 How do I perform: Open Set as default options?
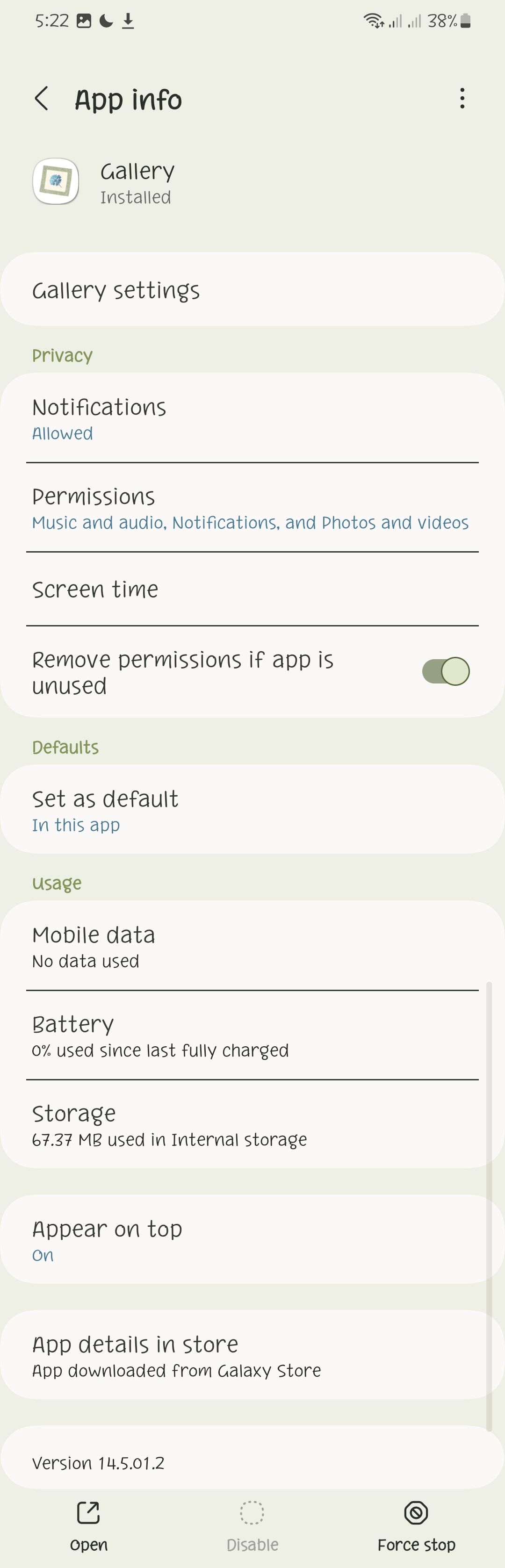pos(252,810)
